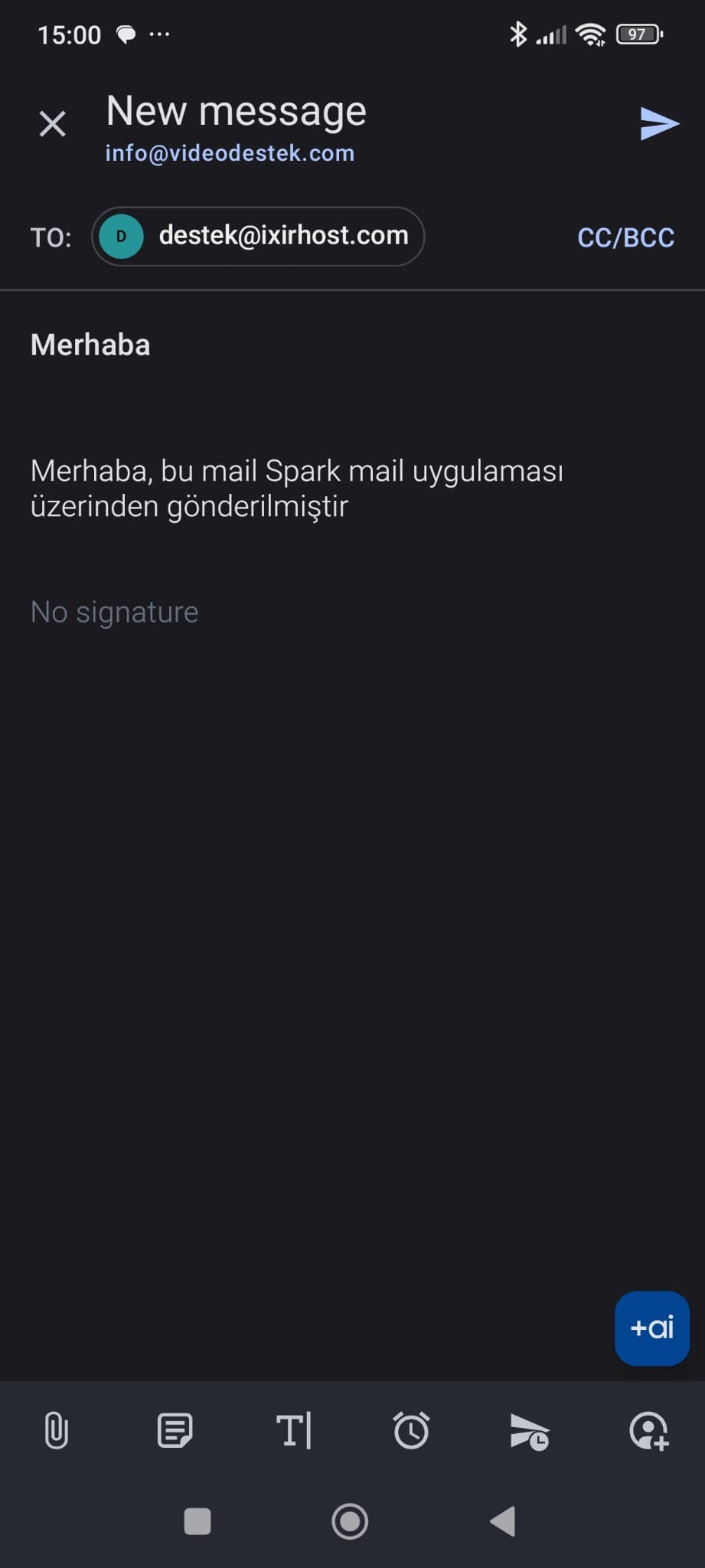Open the CC/BCC fields
The width and height of the screenshot is (705, 1568).
coord(625,237)
